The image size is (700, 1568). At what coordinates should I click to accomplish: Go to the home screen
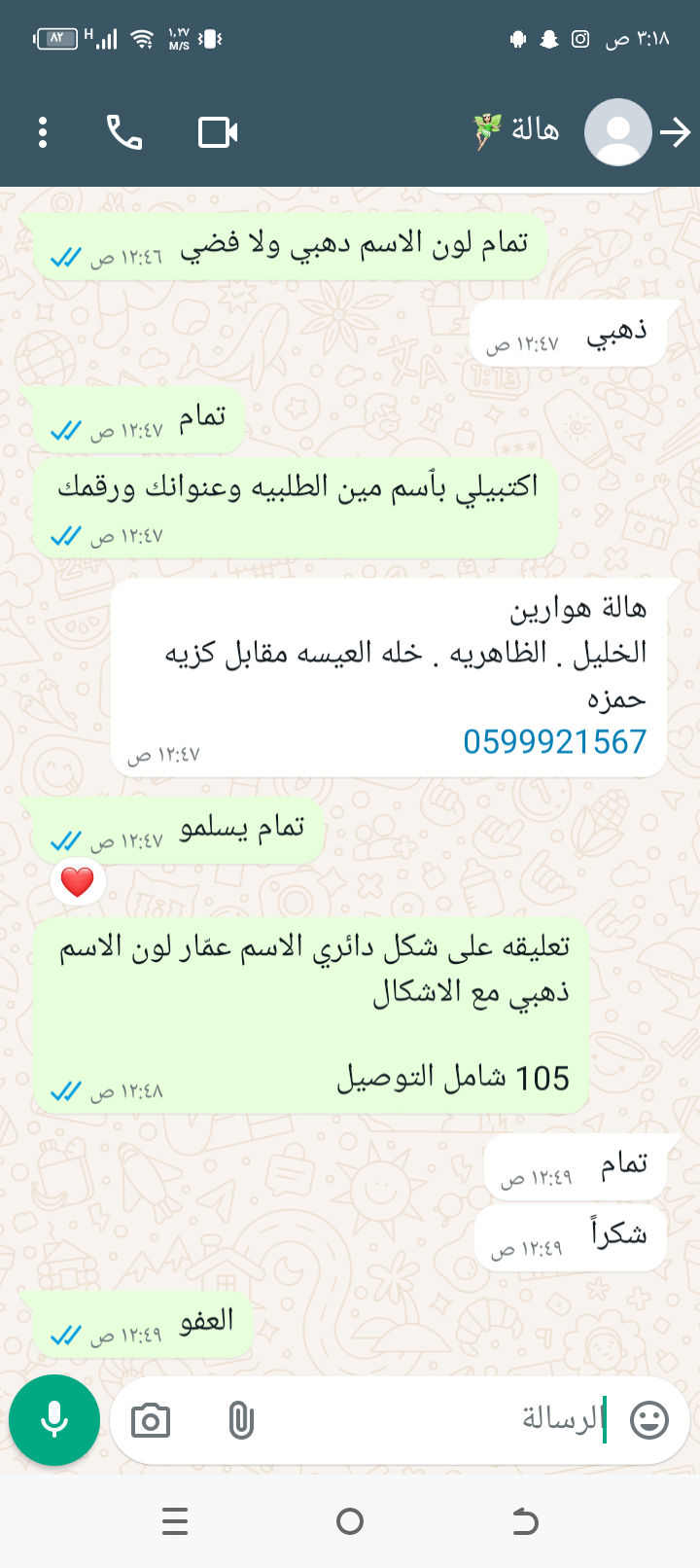pyautogui.click(x=350, y=1521)
